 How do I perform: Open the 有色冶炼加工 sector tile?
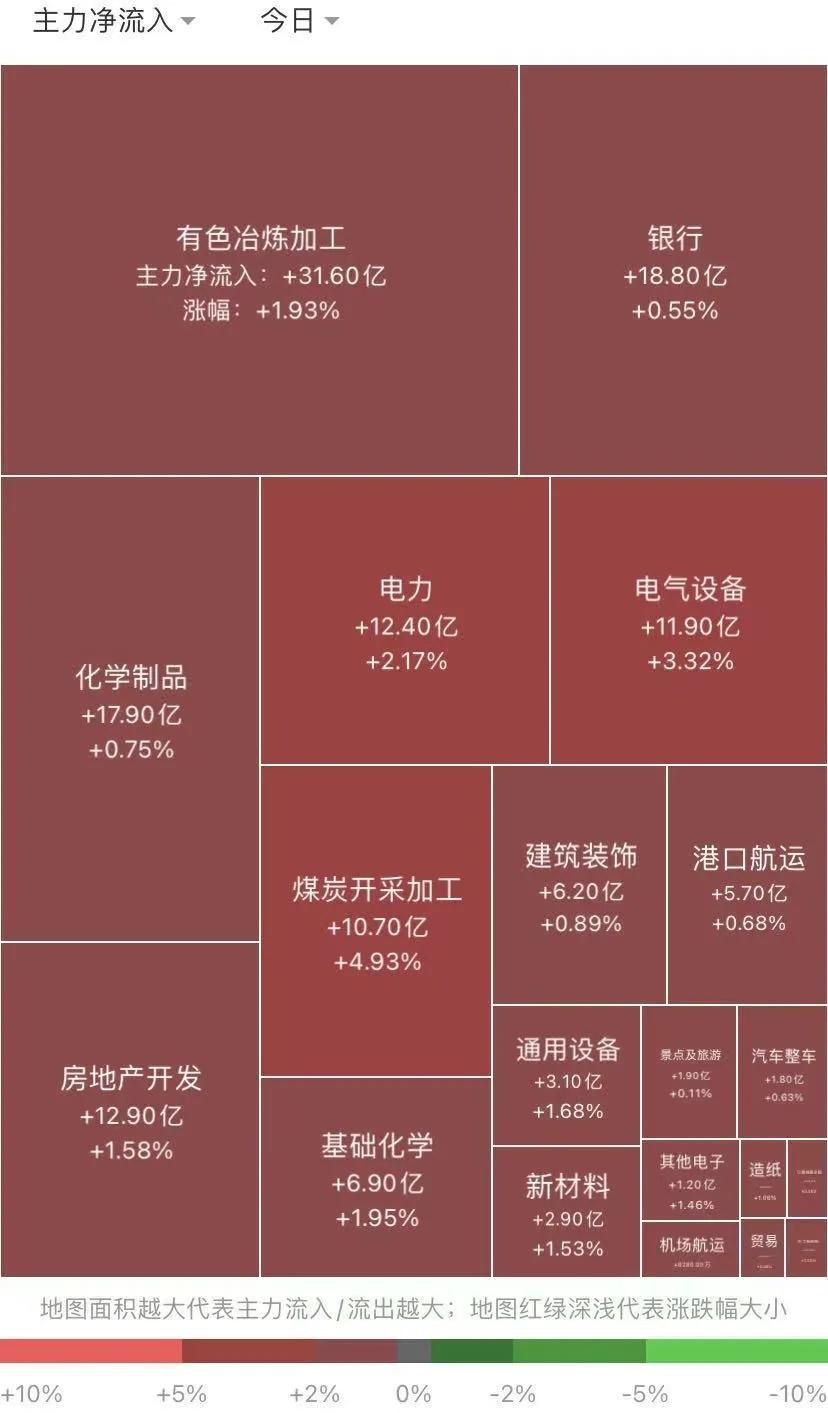[x=260, y=270]
